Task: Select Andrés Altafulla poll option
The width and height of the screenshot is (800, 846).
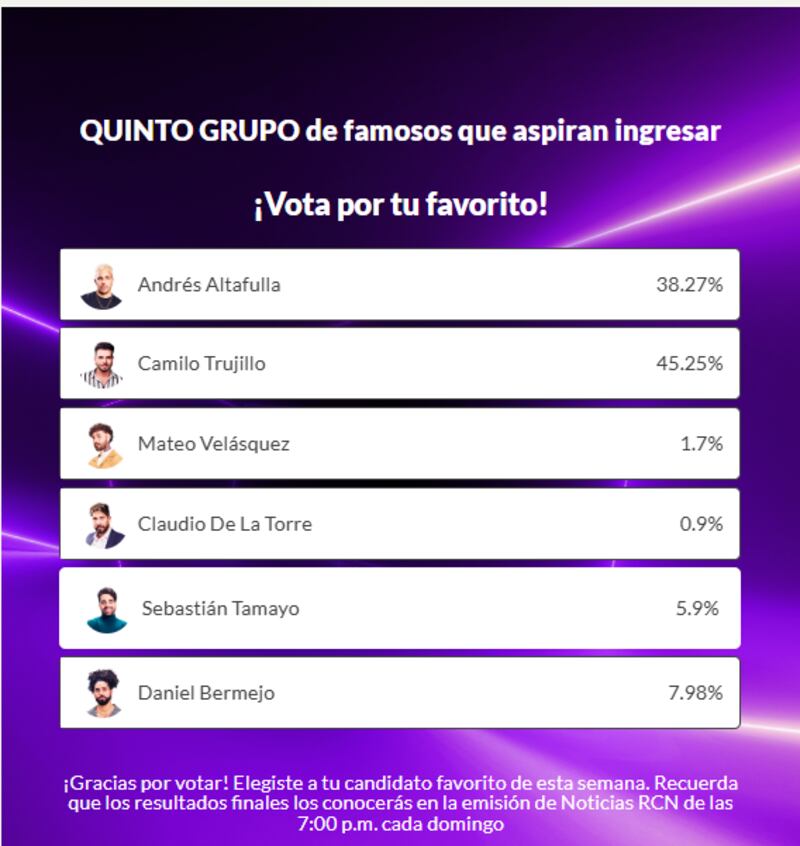Action: (x=400, y=285)
